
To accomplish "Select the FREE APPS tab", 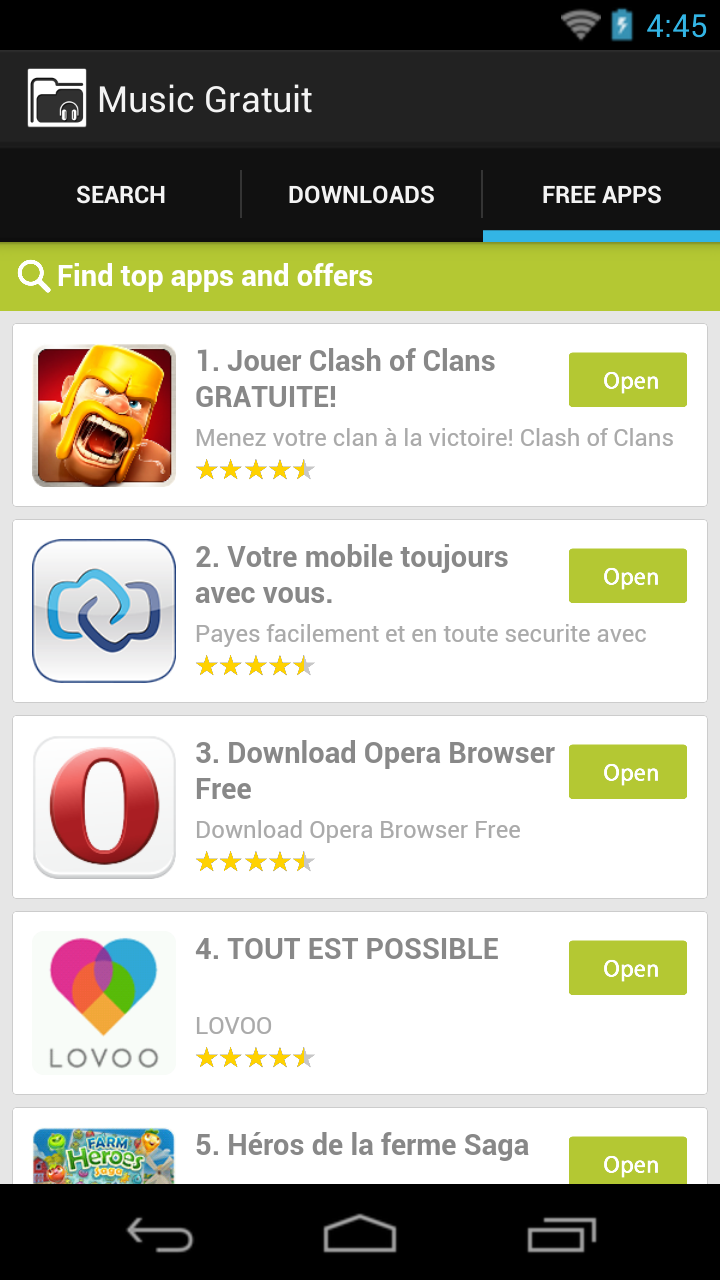I will pos(601,194).
